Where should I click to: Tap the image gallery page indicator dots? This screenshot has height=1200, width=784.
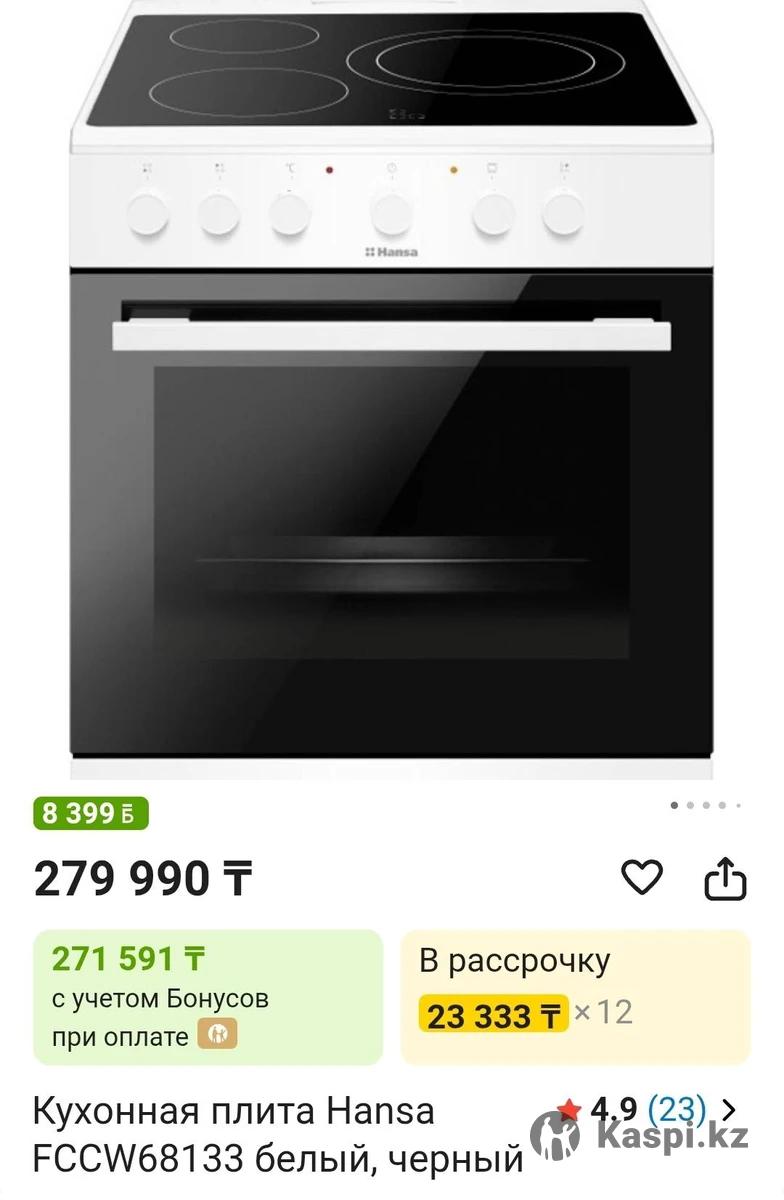click(706, 805)
